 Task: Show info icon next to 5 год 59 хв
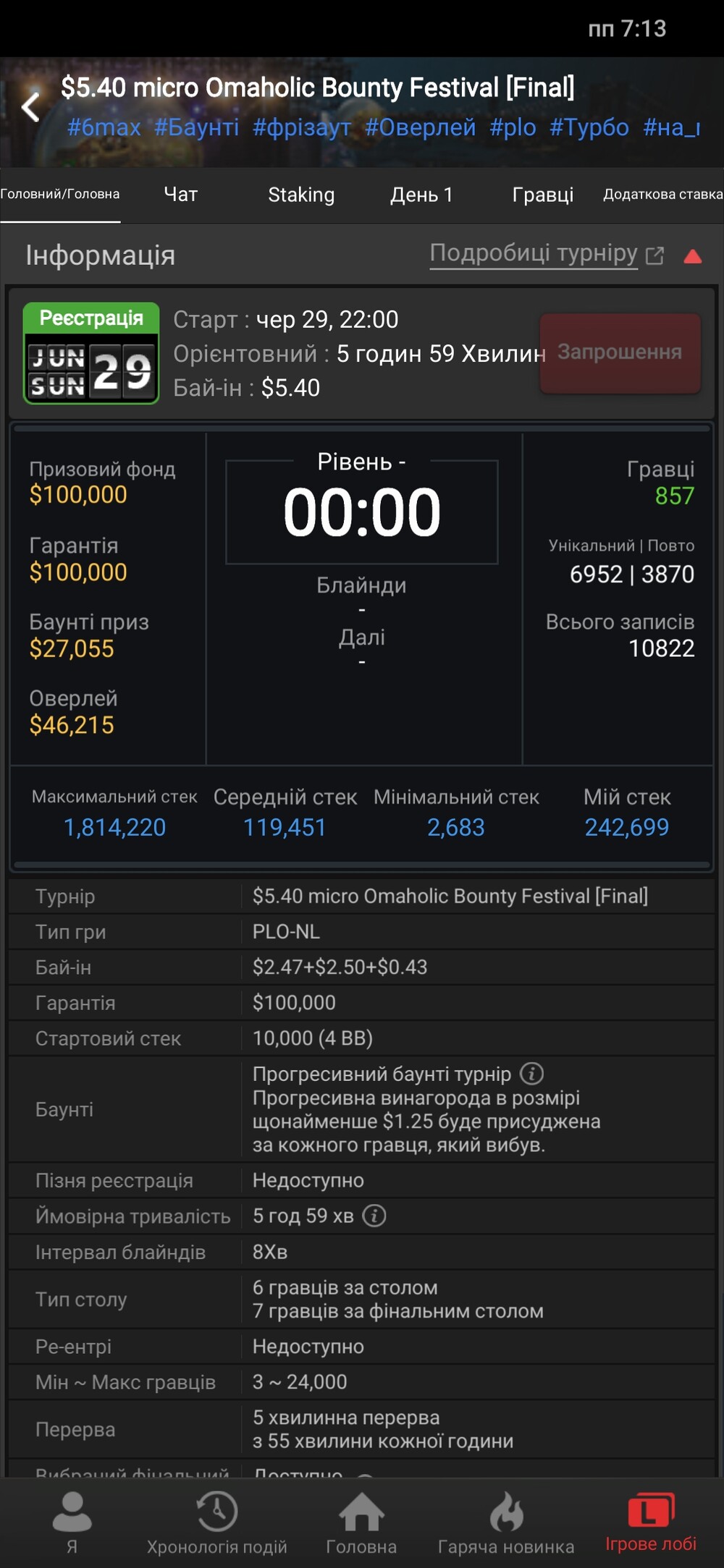(374, 1216)
